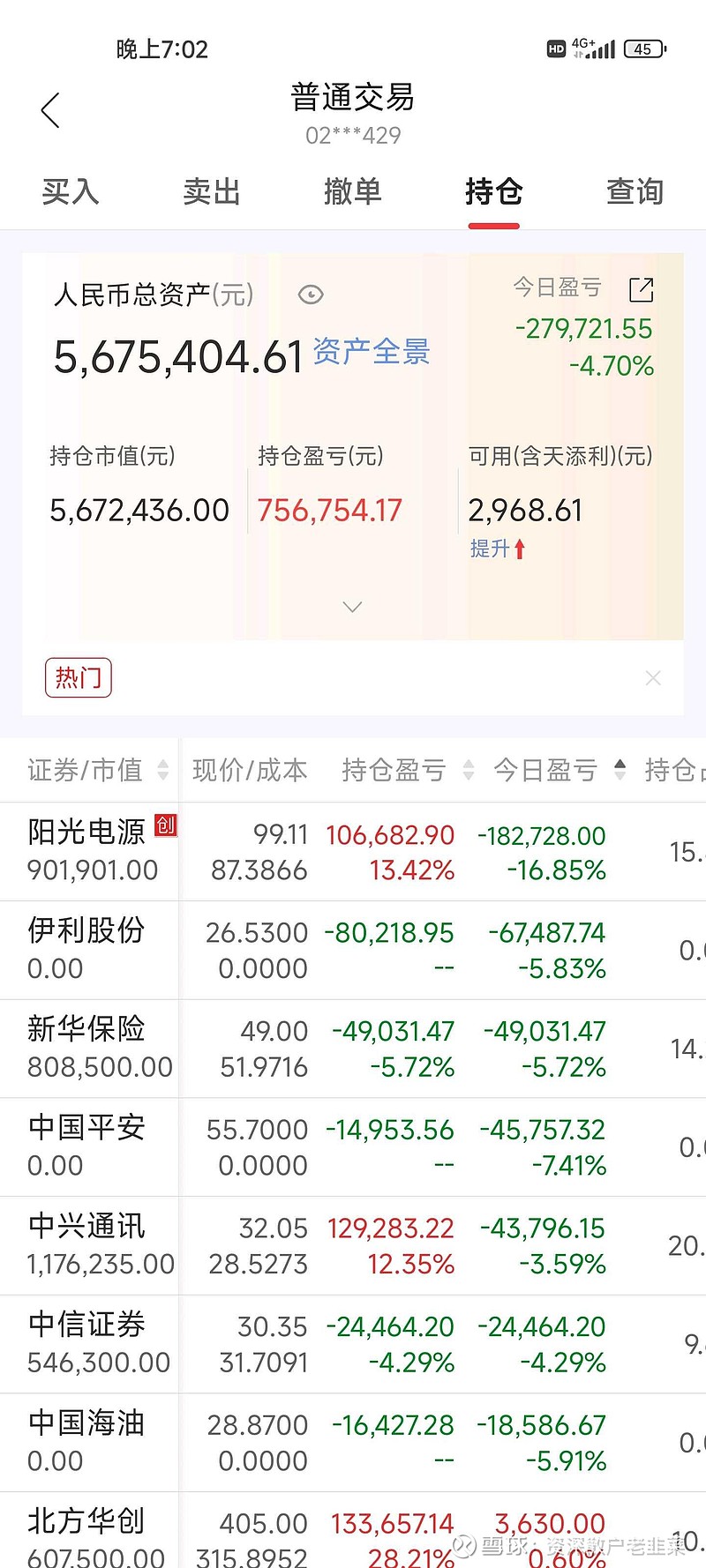This screenshot has width=706, height=1568.
Task: Toggle sorting on the 证券/市值 column
Action: coord(162,770)
